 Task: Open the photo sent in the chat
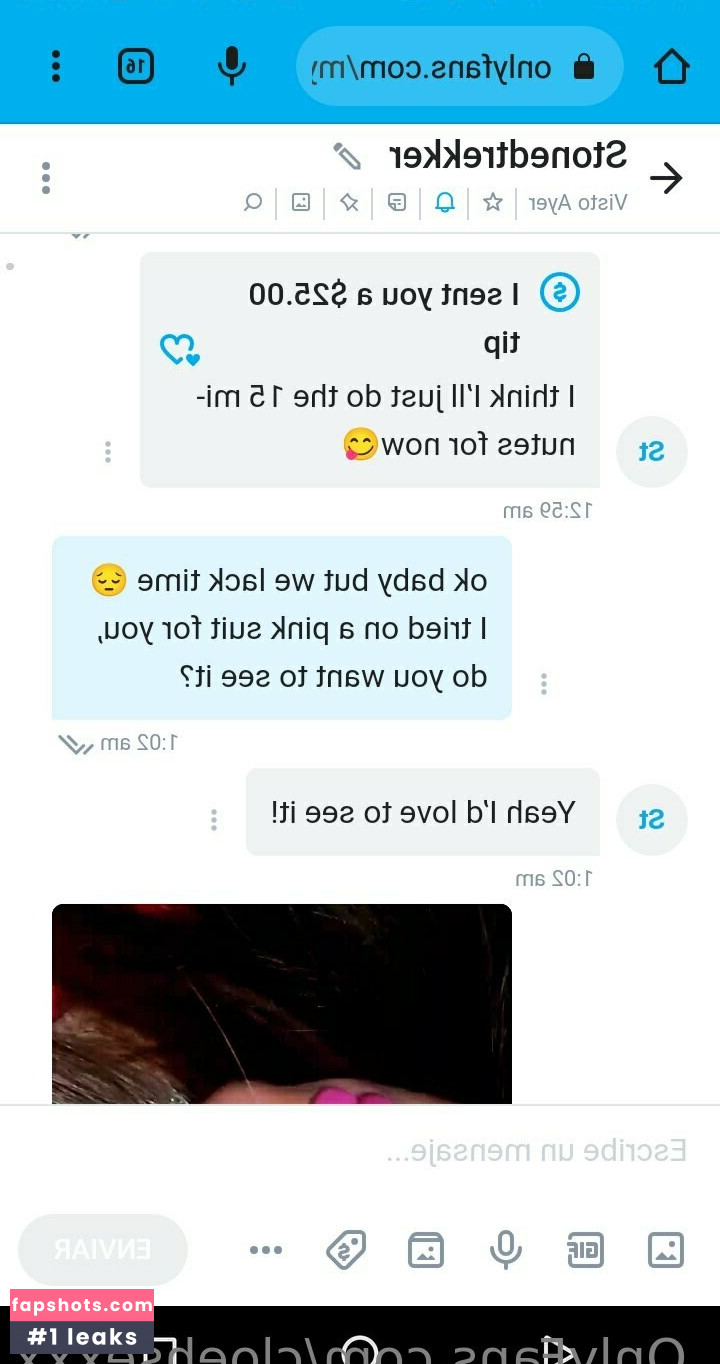coord(282,1003)
